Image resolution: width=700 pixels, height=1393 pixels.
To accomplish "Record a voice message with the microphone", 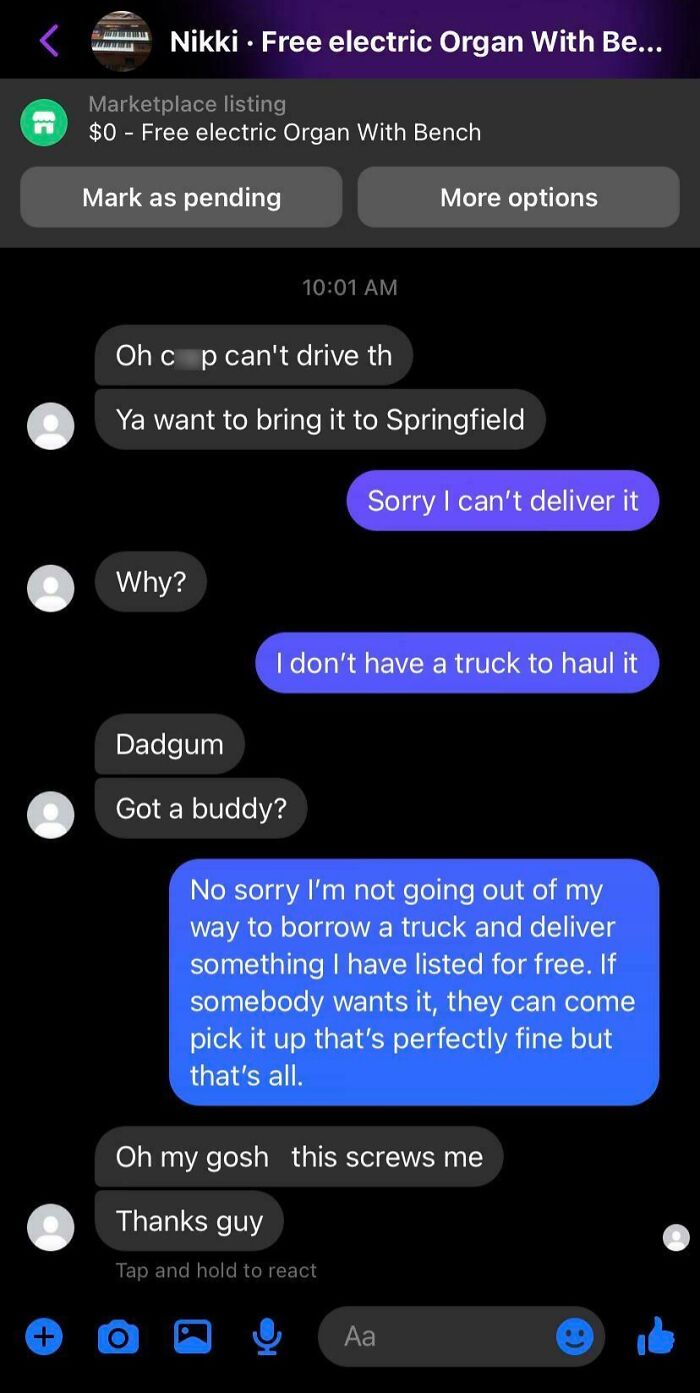I will pos(267,1336).
